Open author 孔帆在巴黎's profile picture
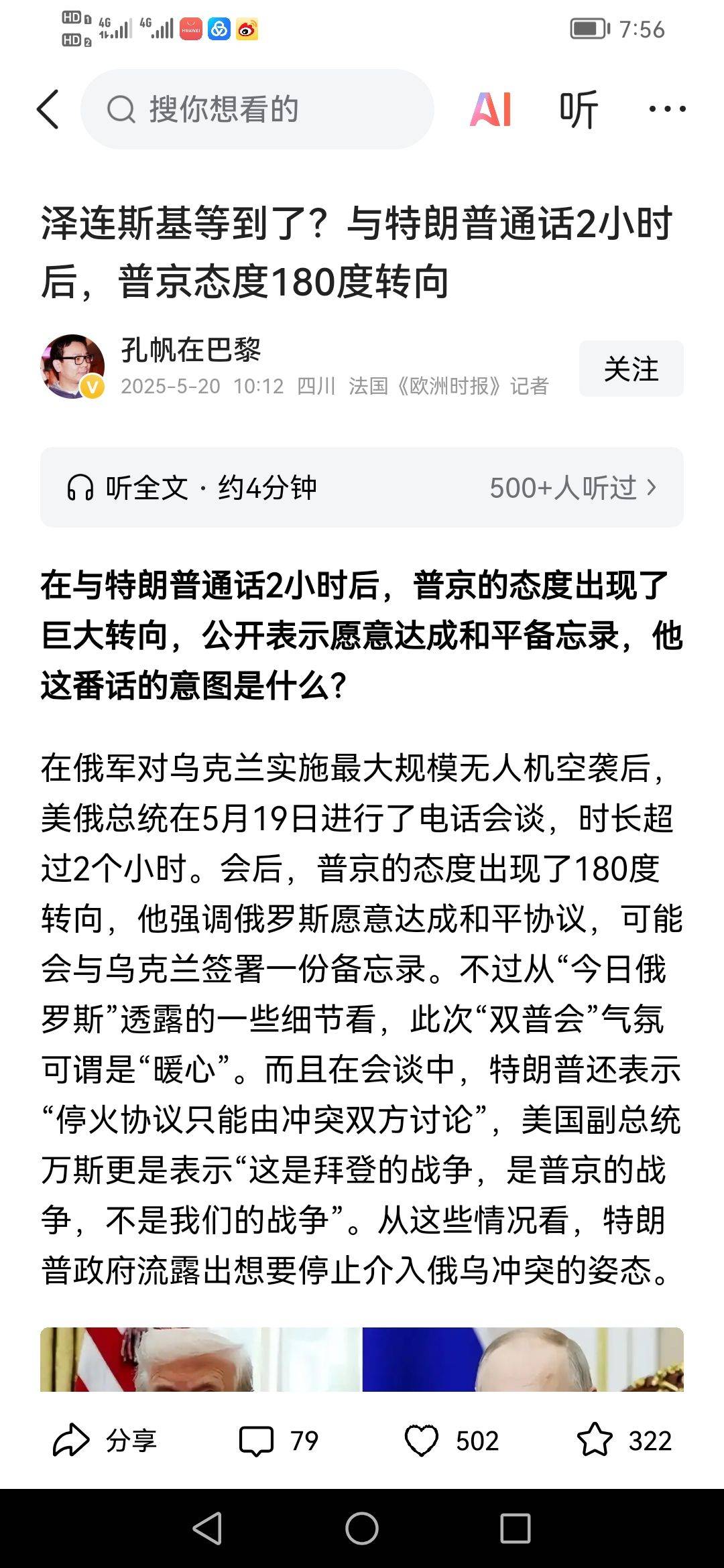 point(72,367)
